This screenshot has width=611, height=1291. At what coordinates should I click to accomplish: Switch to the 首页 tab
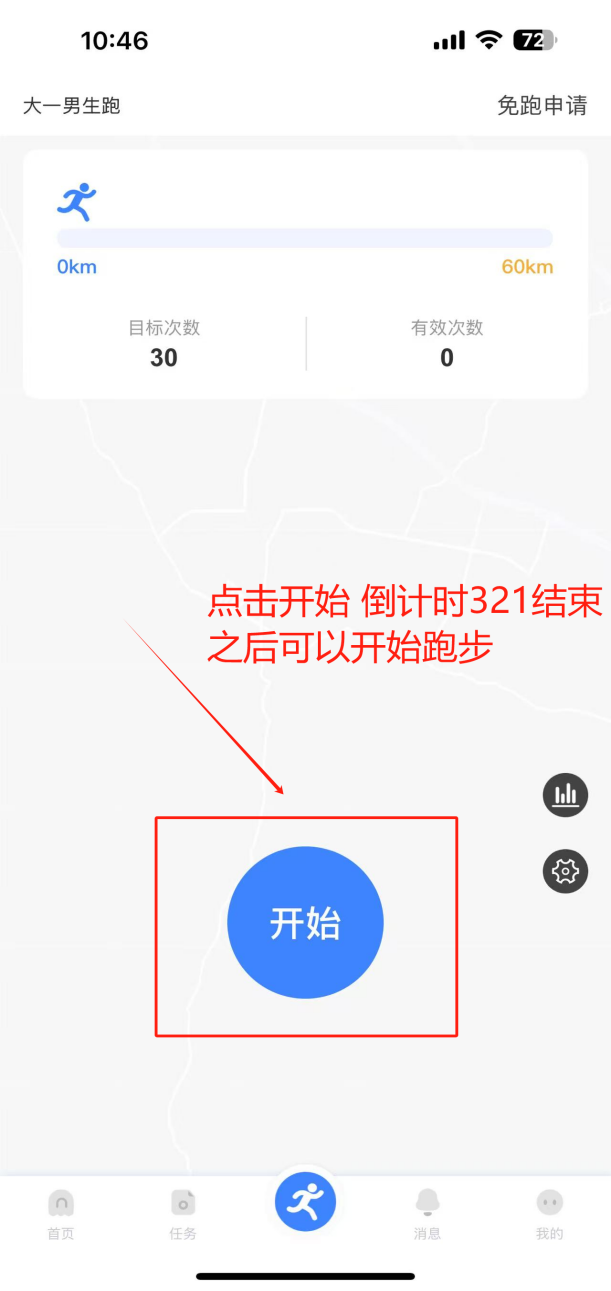tap(61, 1213)
